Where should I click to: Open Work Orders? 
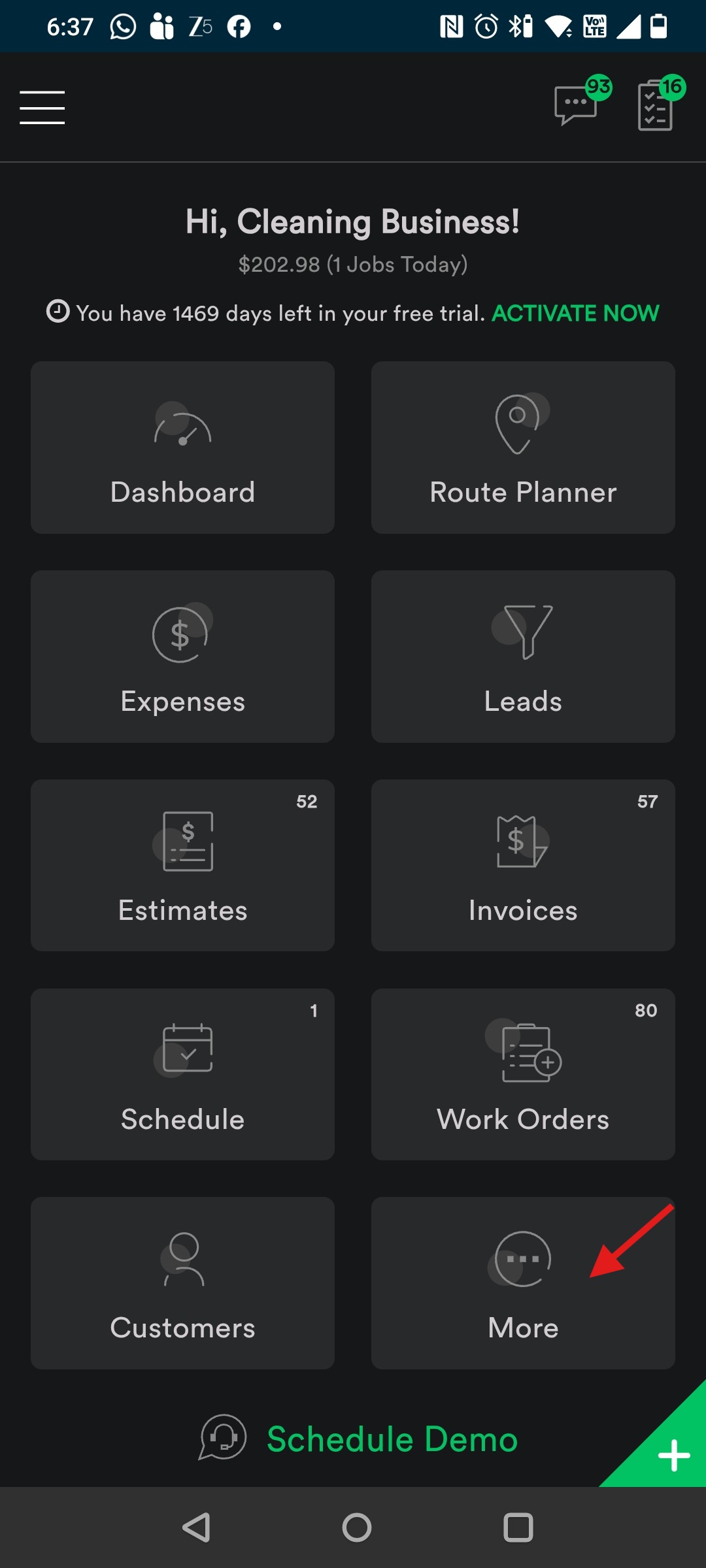tap(523, 1075)
